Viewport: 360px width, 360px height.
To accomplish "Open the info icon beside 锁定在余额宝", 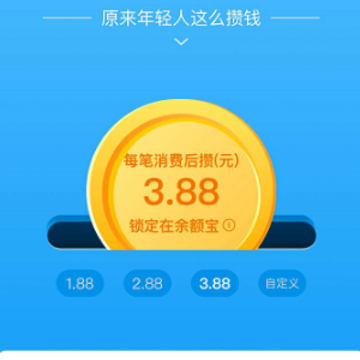I will (229, 226).
